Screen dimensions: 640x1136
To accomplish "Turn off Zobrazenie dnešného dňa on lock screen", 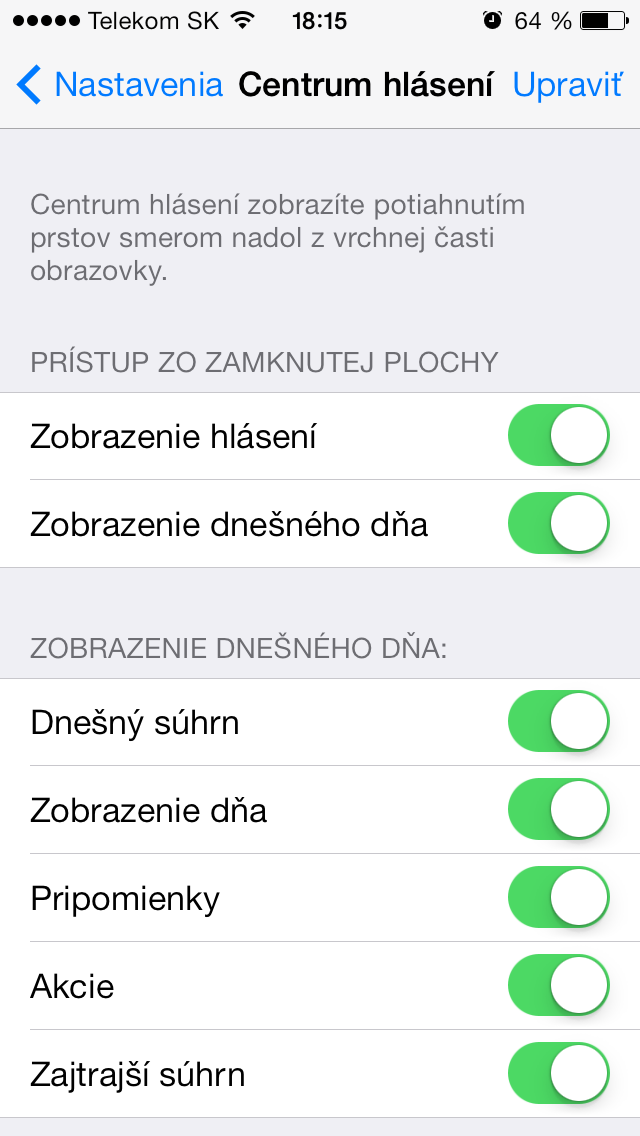I will point(559,524).
